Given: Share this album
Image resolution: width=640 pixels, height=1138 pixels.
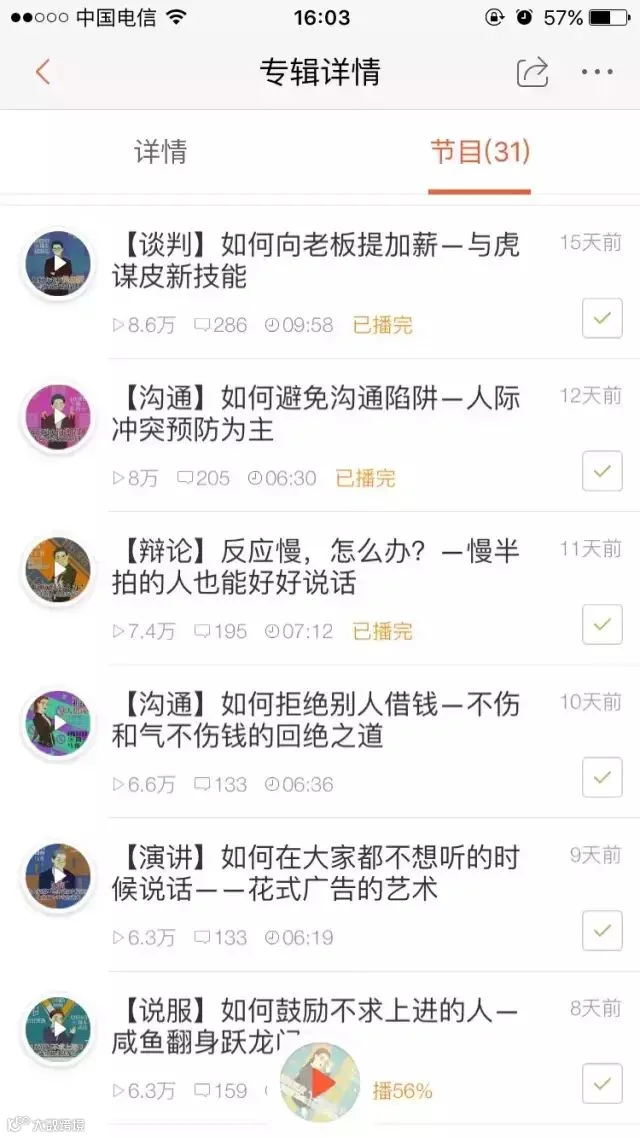Looking at the screenshot, I should pos(532,72).
